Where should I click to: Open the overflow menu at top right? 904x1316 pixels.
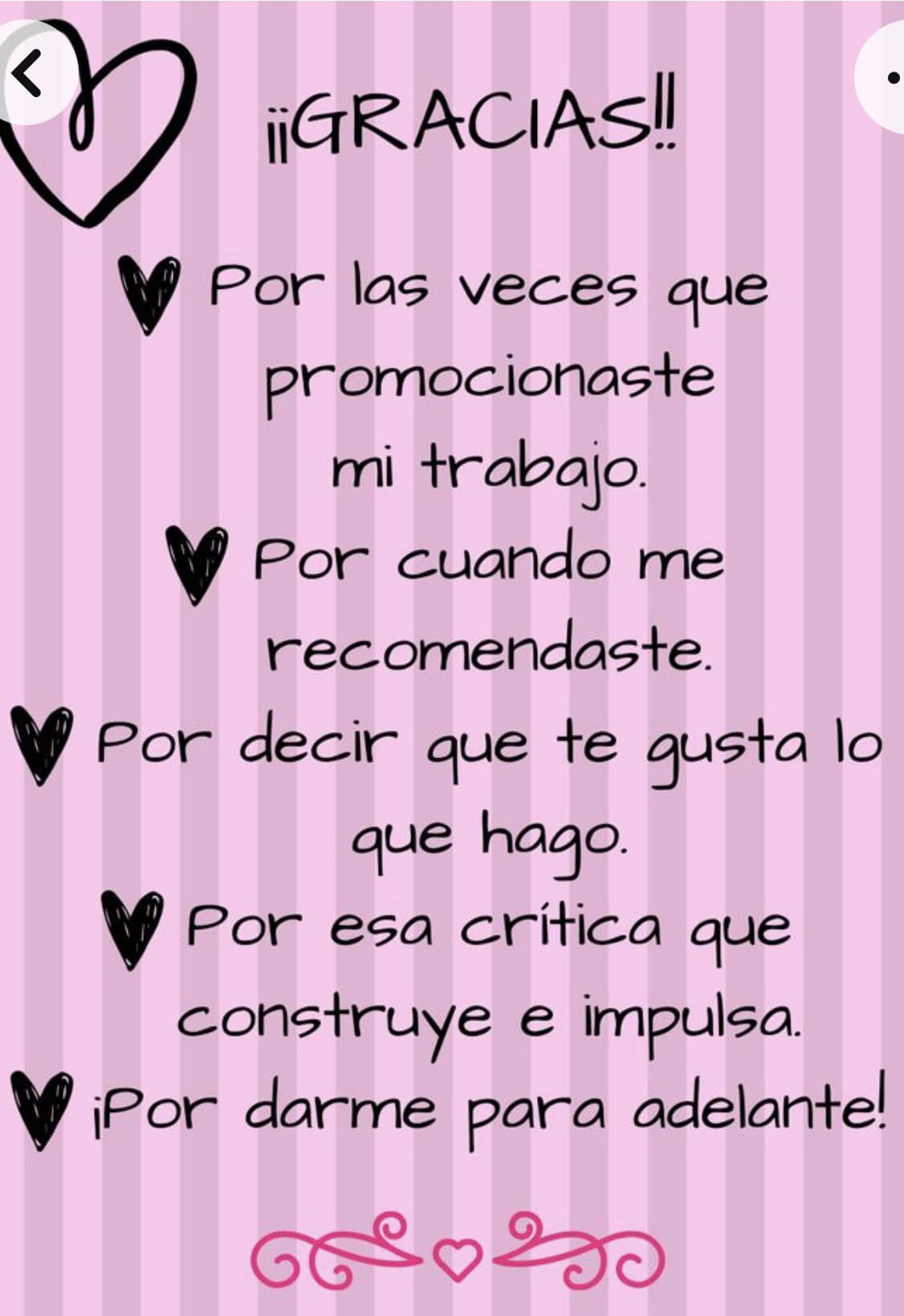(x=887, y=78)
